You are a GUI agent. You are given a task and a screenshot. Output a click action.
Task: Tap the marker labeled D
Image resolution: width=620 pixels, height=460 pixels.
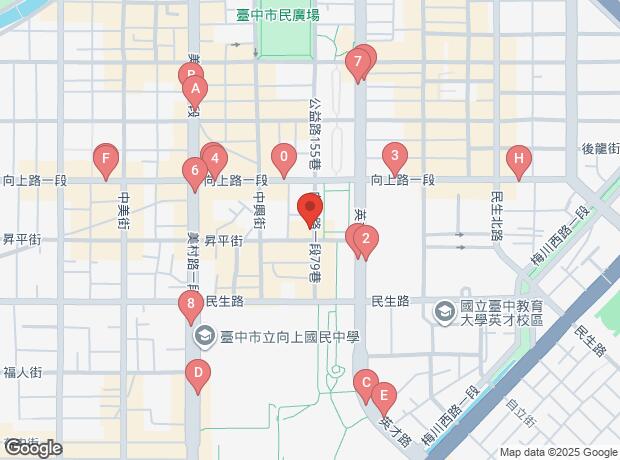[198, 376]
